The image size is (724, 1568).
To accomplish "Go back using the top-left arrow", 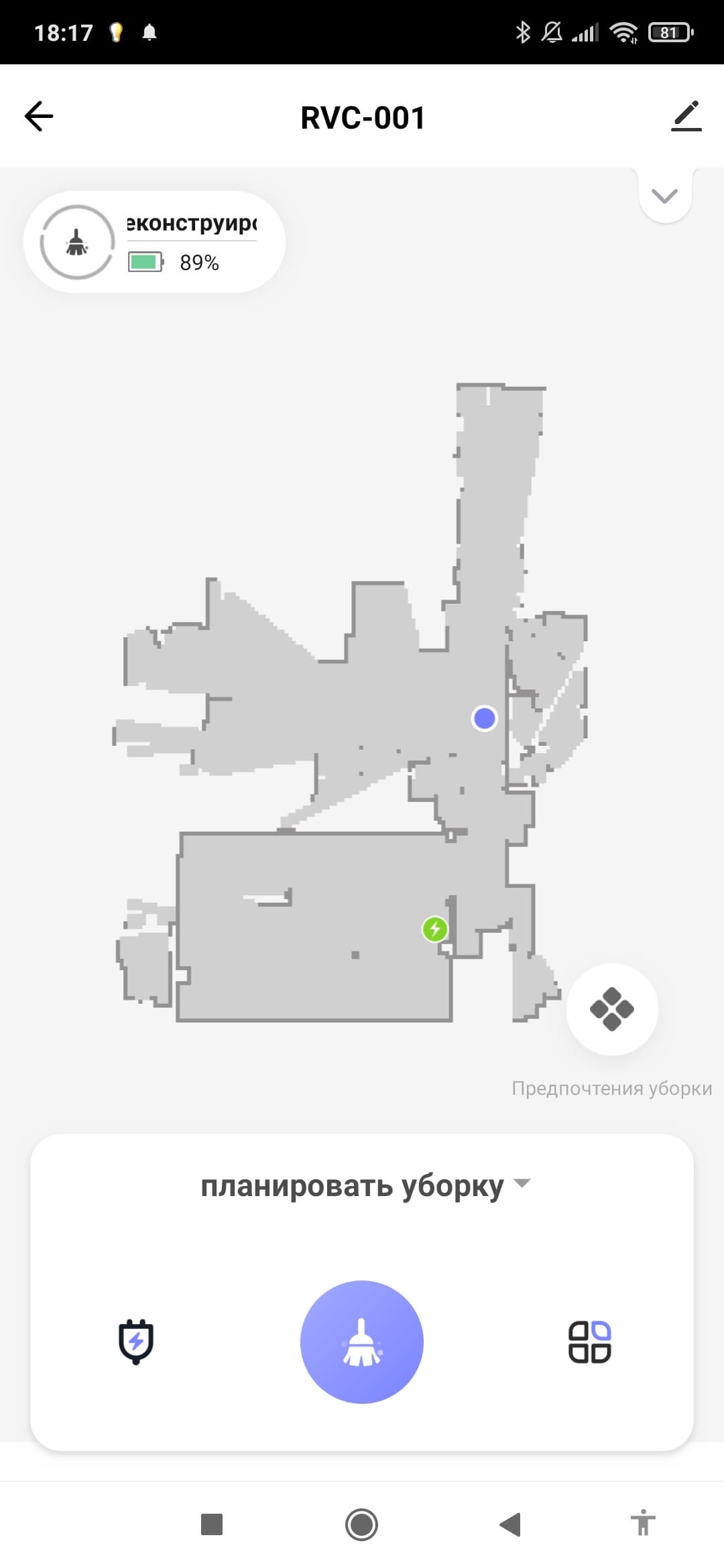I will tap(39, 117).
